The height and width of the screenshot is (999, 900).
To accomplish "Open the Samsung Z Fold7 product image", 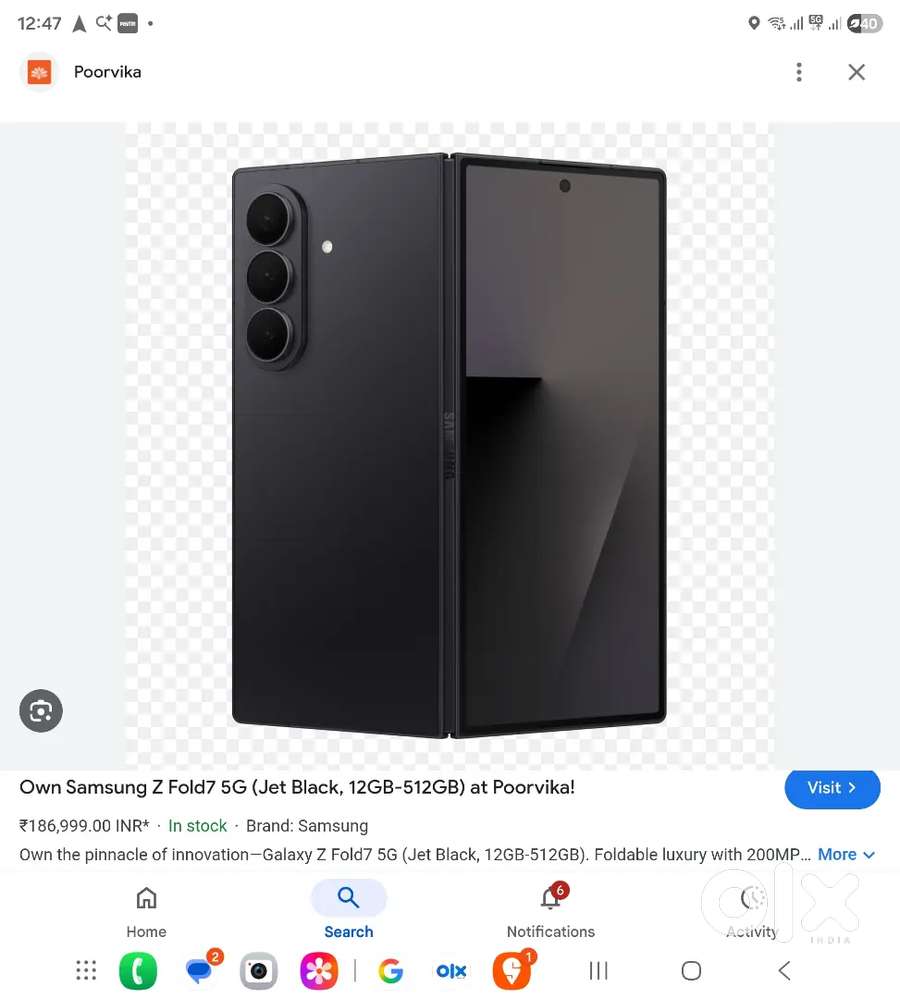I will coord(449,445).
